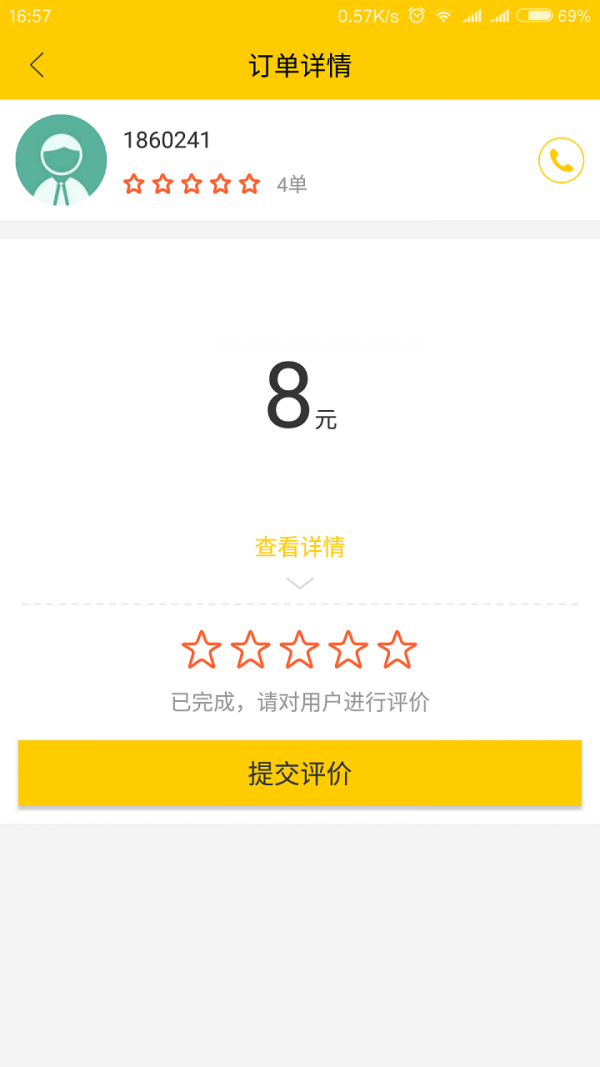Call the user 1860241
This screenshot has width=600, height=1067.
point(561,160)
